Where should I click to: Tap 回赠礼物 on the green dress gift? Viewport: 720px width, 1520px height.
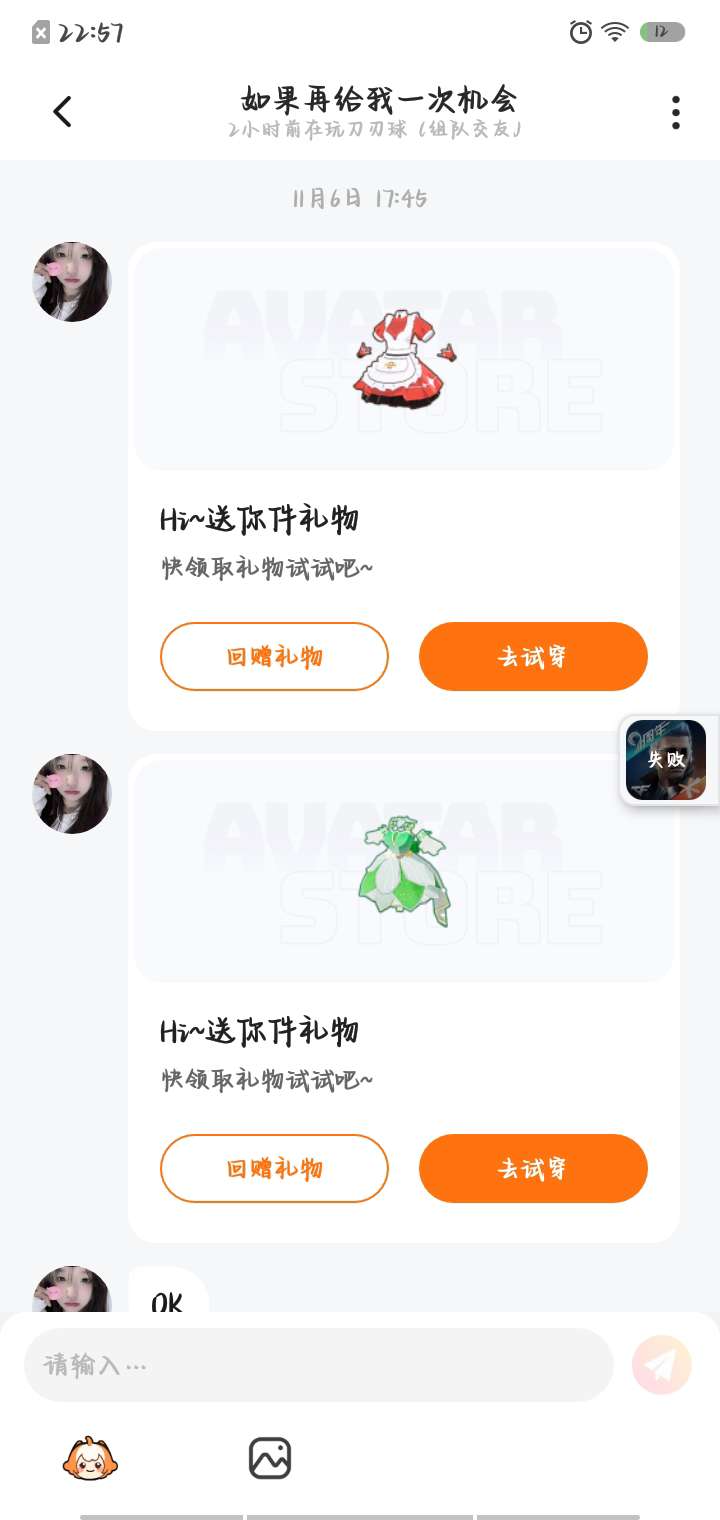point(274,1168)
